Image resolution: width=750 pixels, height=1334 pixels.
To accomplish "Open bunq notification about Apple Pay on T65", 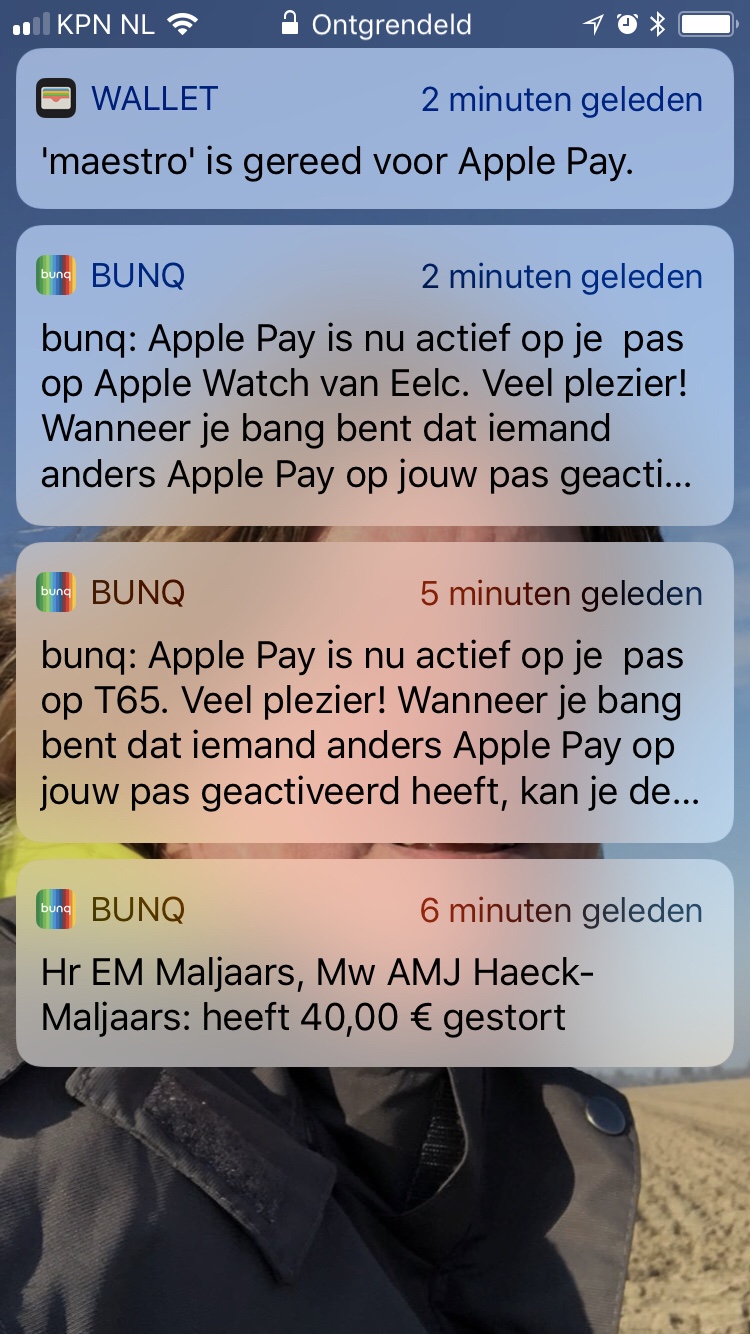I will 375,700.
